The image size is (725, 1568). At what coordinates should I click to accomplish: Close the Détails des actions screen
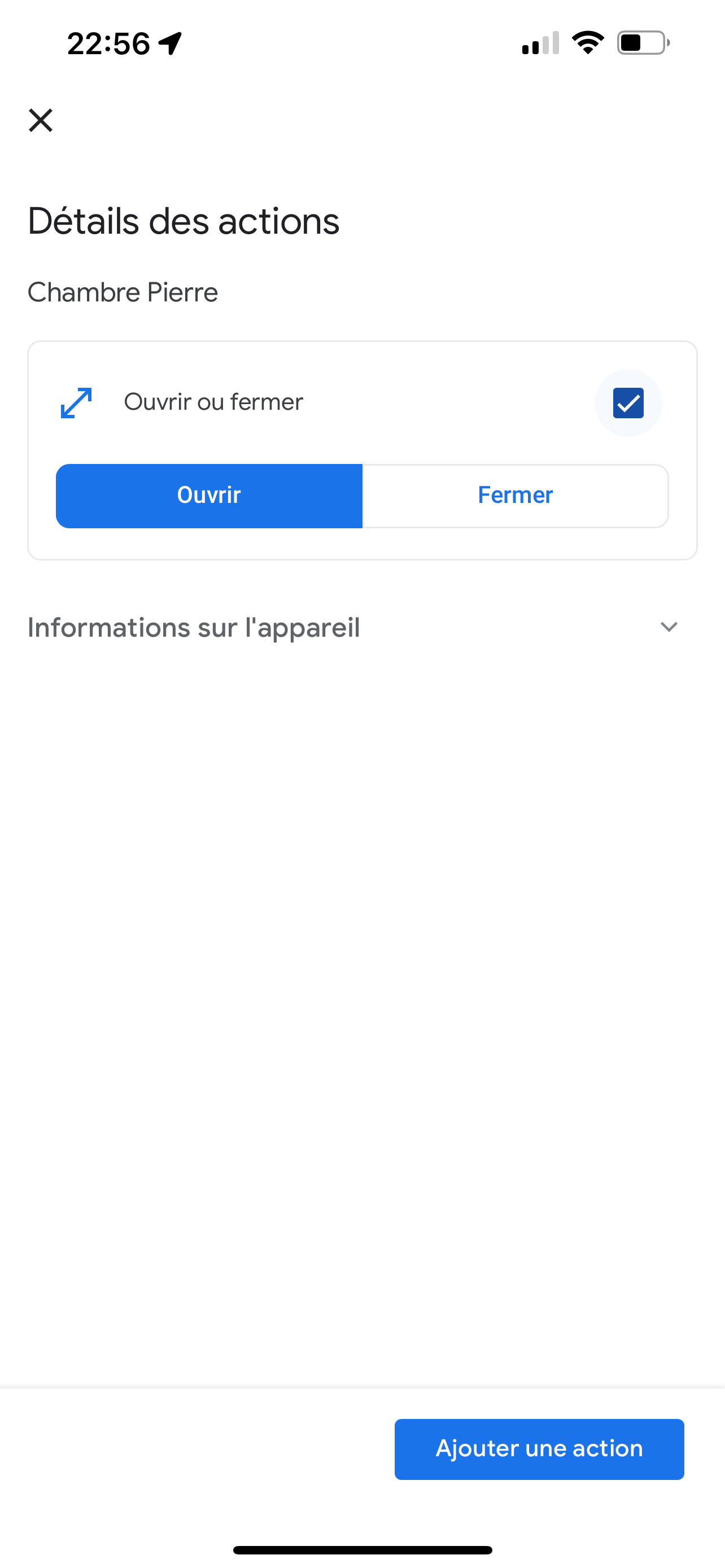point(41,120)
